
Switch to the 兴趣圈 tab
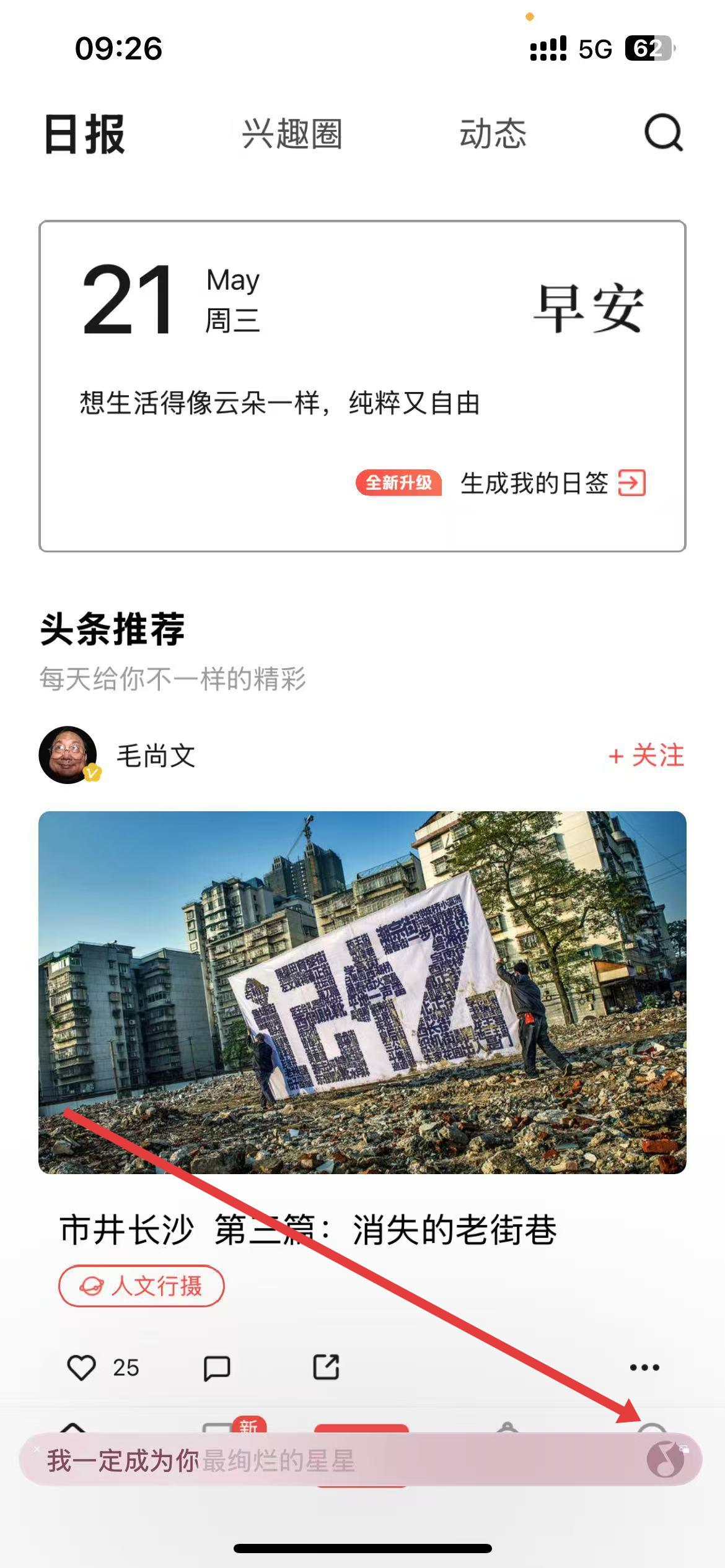291,134
